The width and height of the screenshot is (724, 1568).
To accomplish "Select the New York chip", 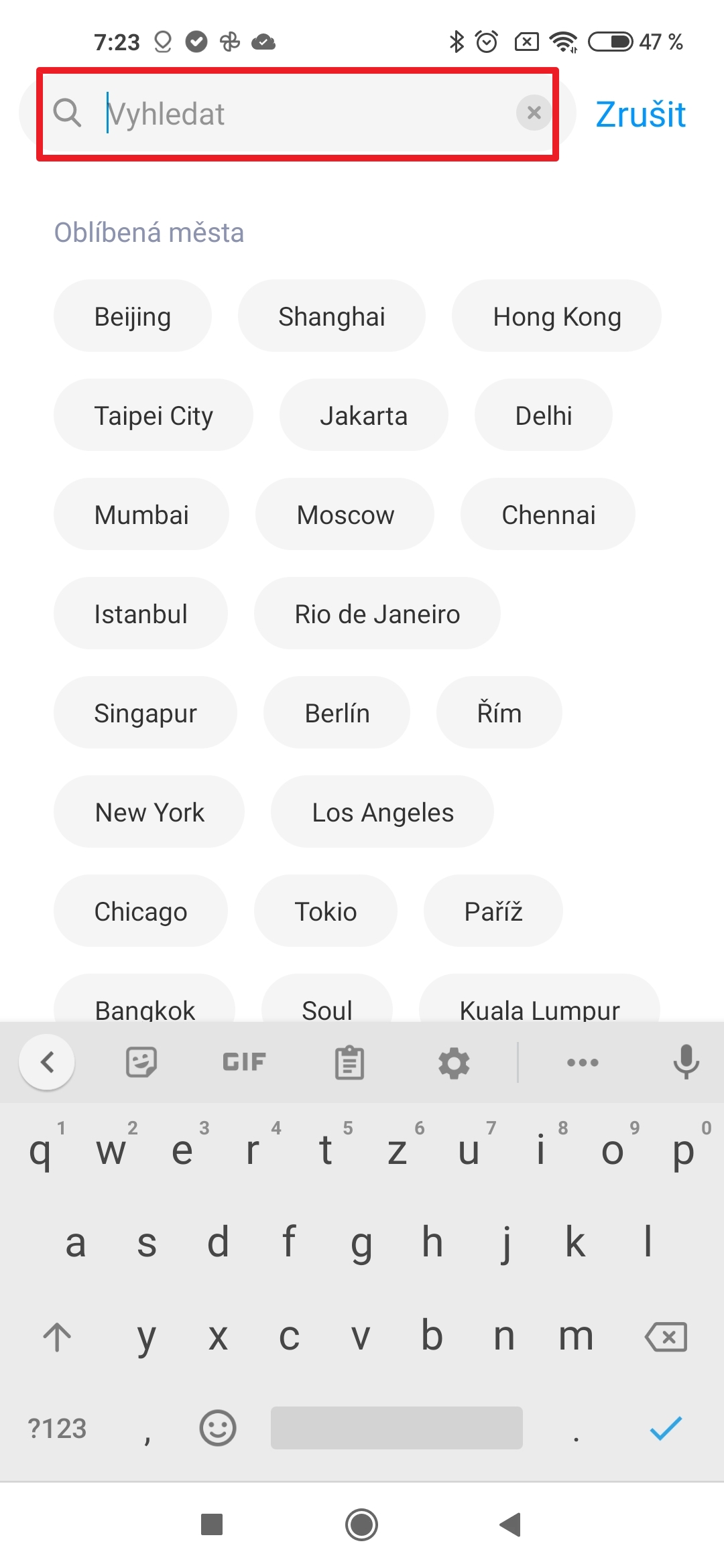I will (149, 812).
